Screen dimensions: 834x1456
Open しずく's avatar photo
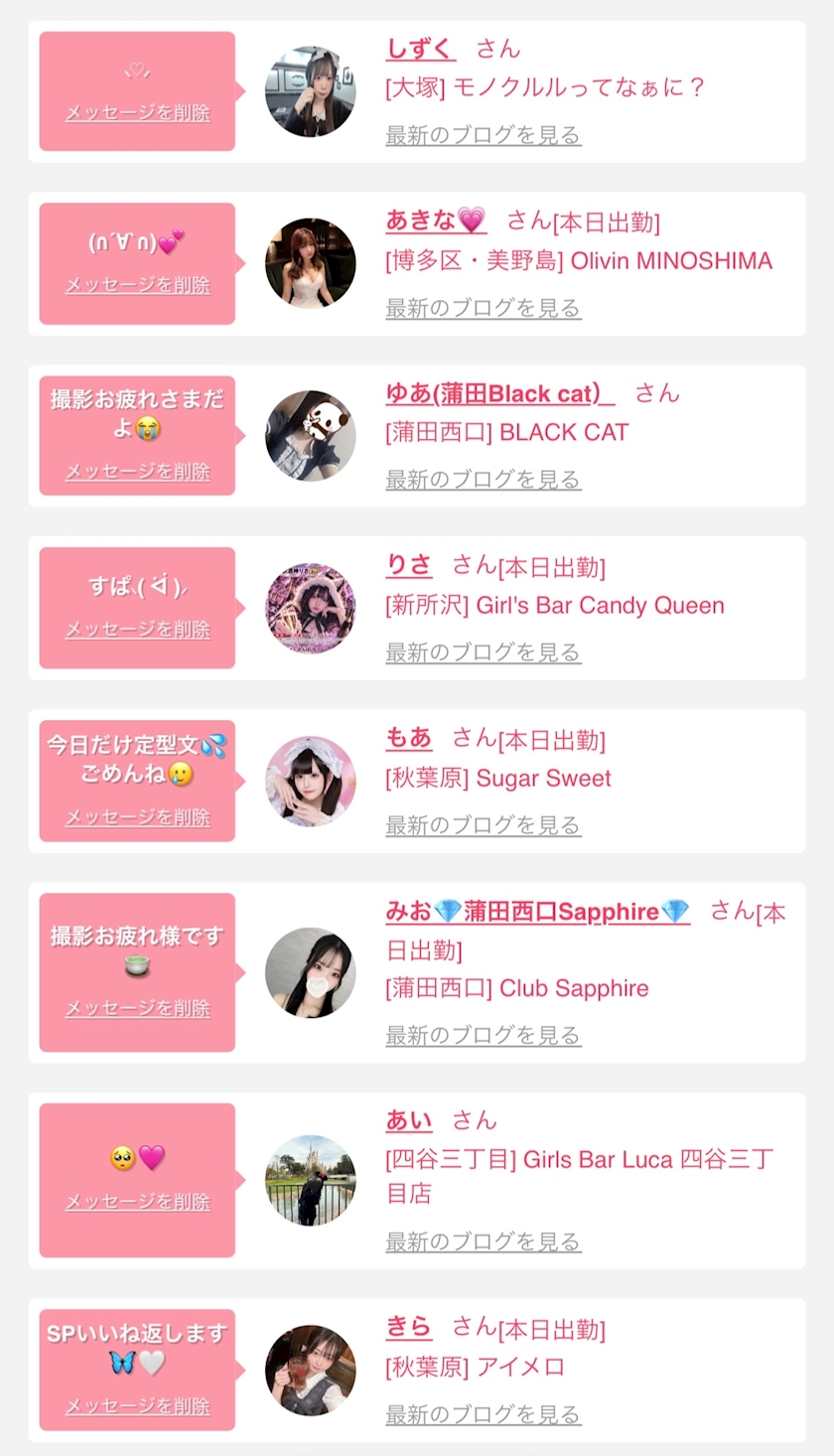coord(311,91)
